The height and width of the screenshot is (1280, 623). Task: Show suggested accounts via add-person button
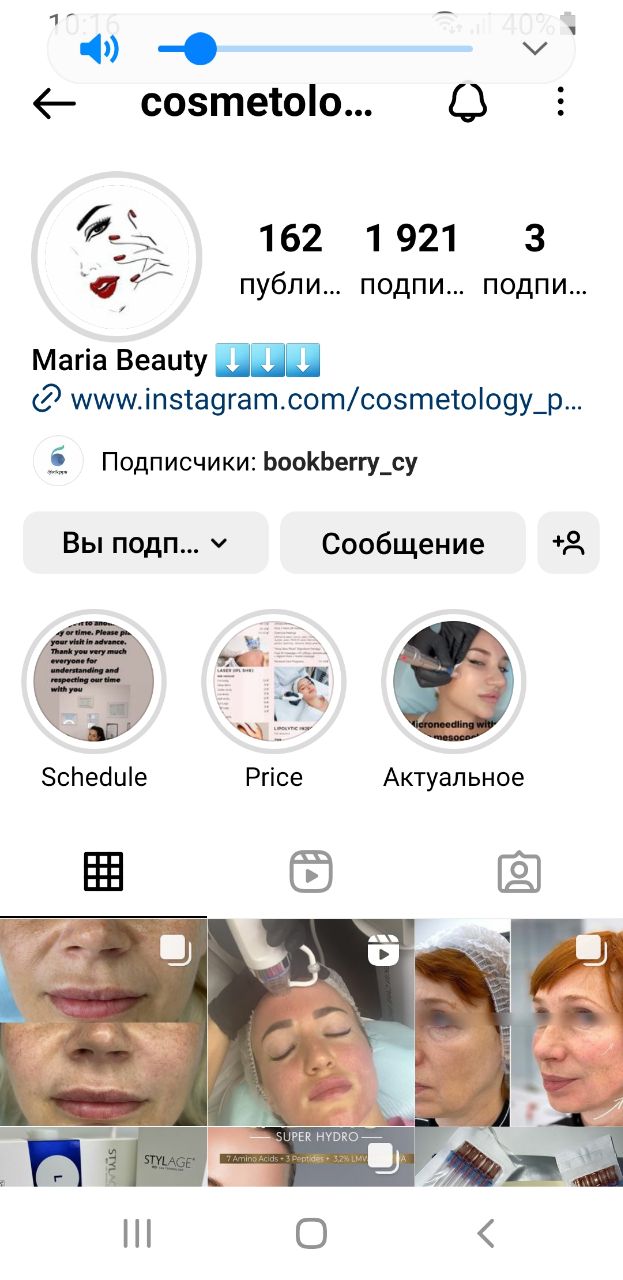pyautogui.click(x=568, y=543)
